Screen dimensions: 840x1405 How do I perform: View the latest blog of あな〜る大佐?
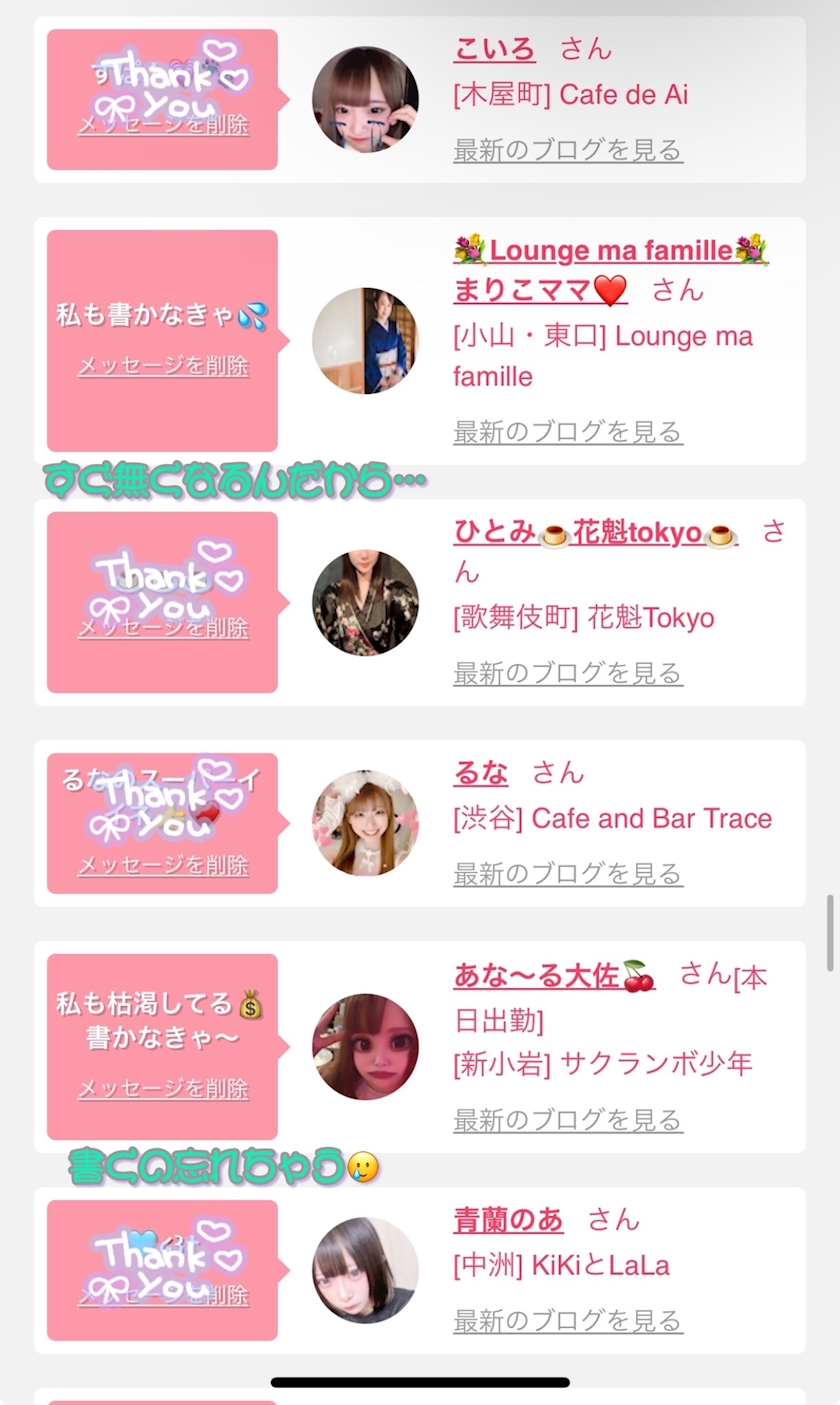coord(567,1120)
